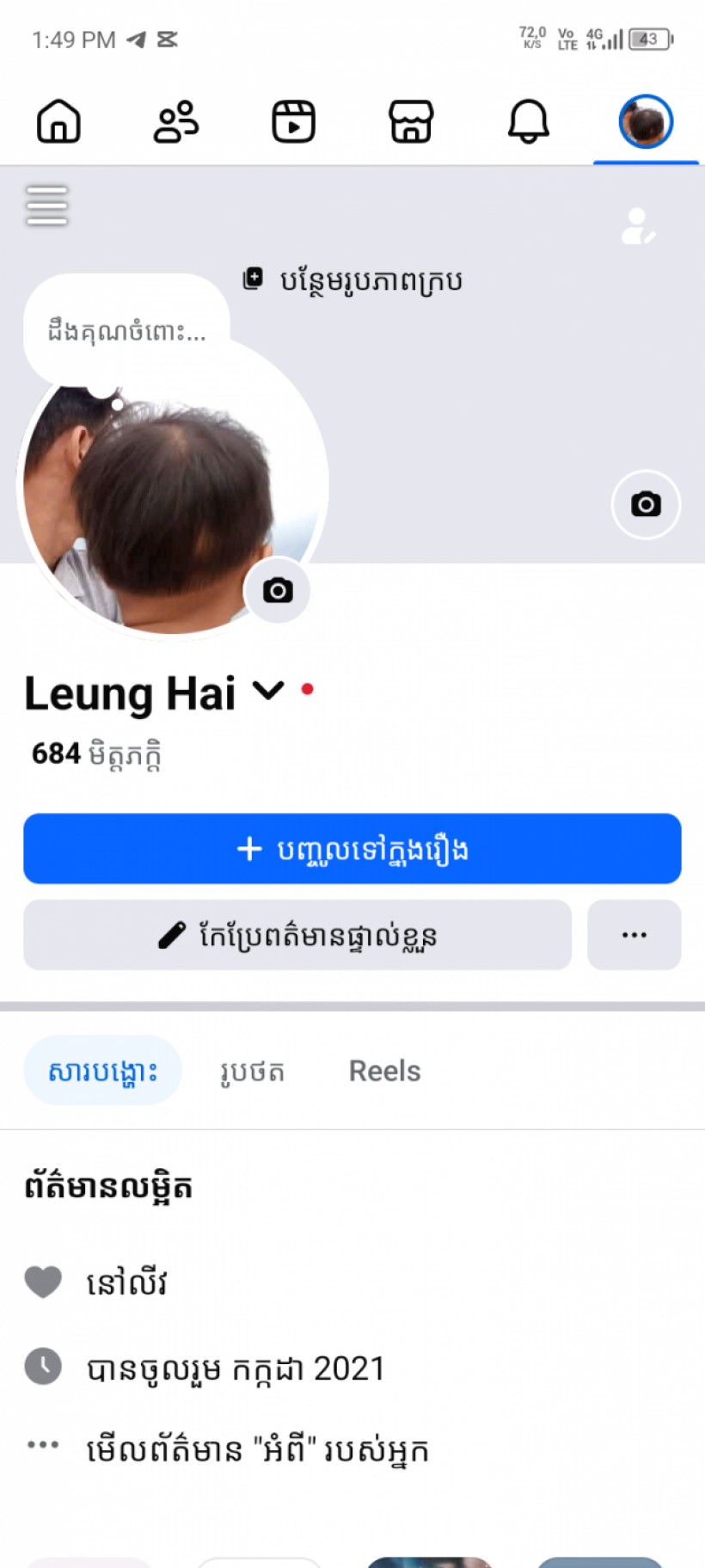Open the Friends icon in top navigation
Screen dimensions: 705x1568
pyautogui.click(x=175, y=121)
